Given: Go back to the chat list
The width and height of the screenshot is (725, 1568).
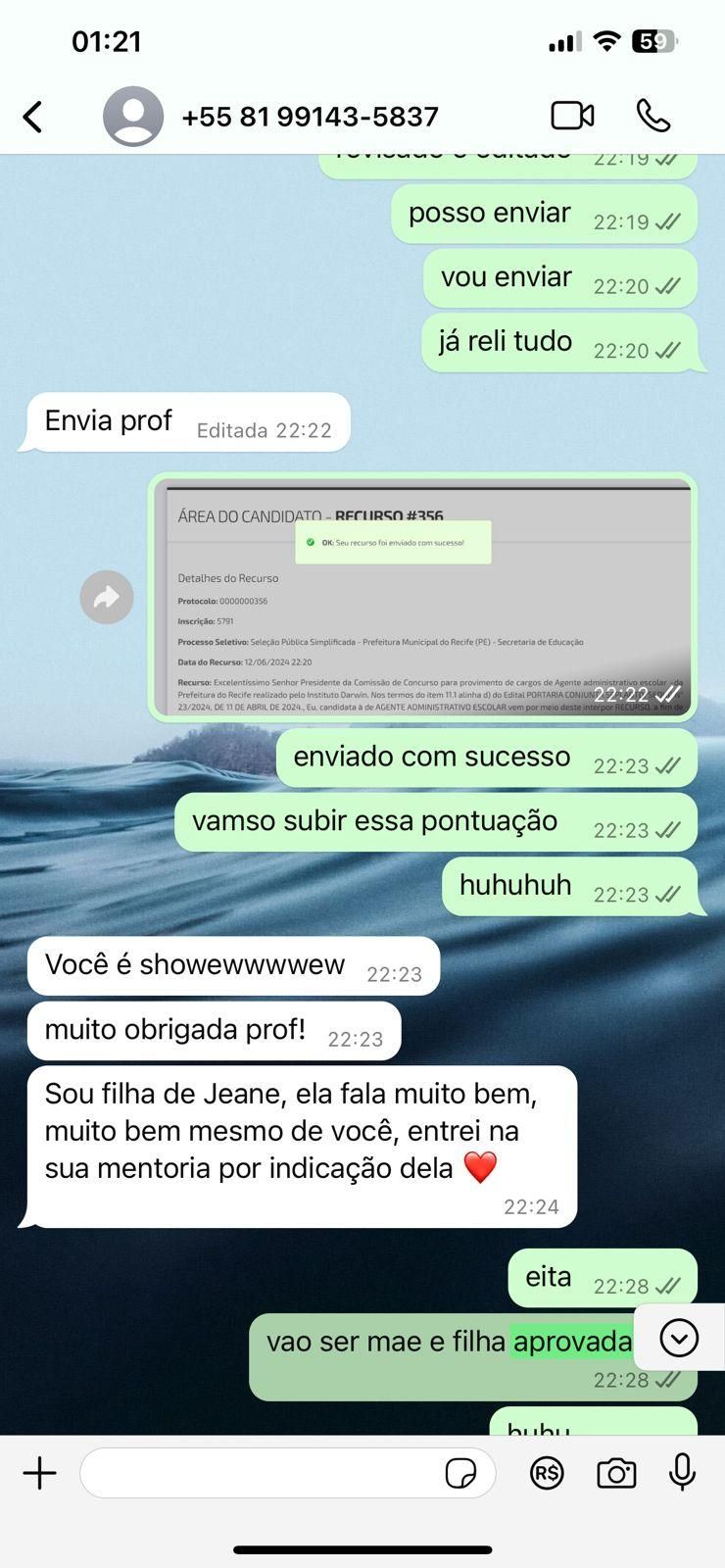Looking at the screenshot, I should 33,117.
